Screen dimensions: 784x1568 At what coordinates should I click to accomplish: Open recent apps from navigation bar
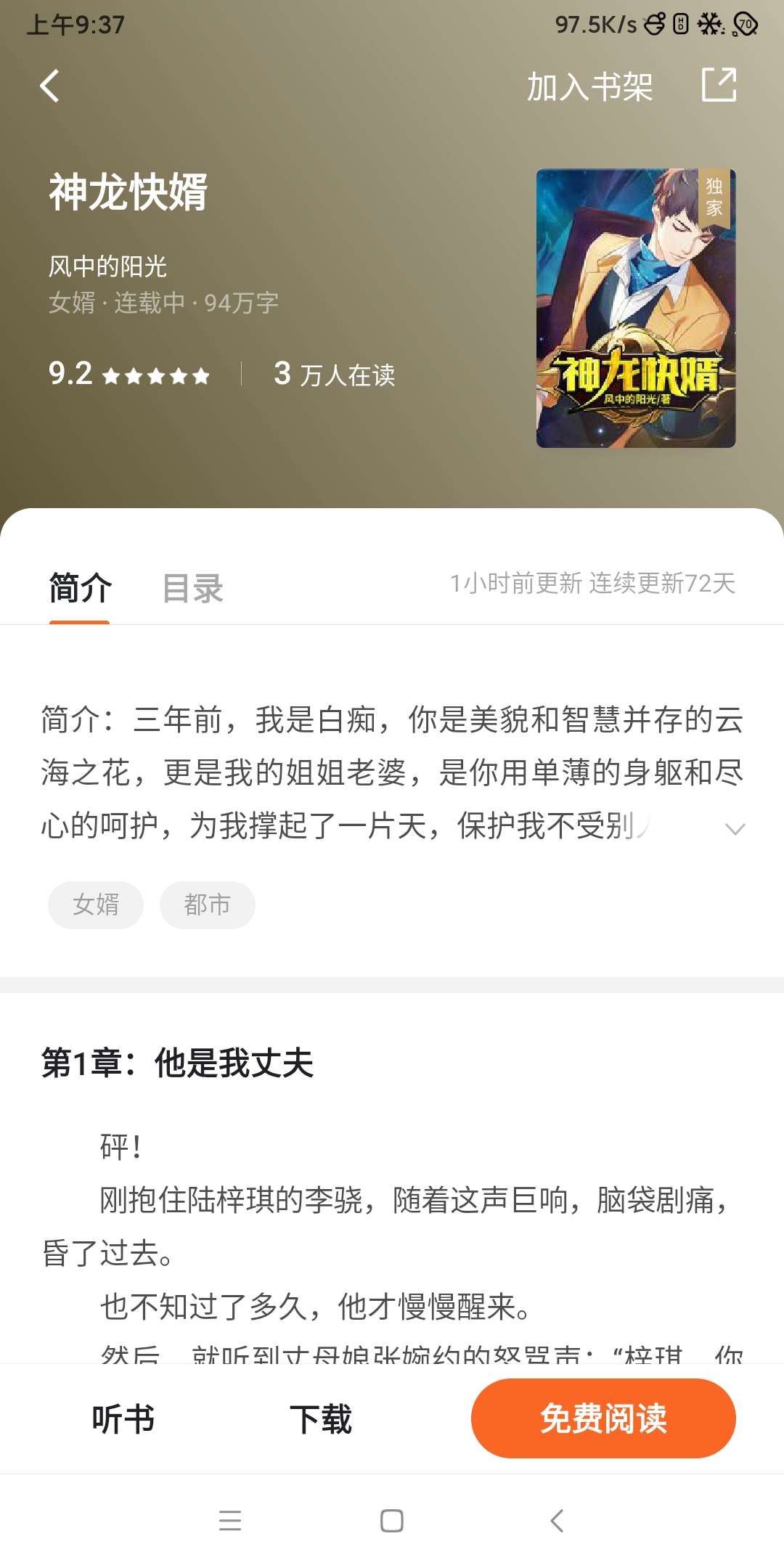230,1521
